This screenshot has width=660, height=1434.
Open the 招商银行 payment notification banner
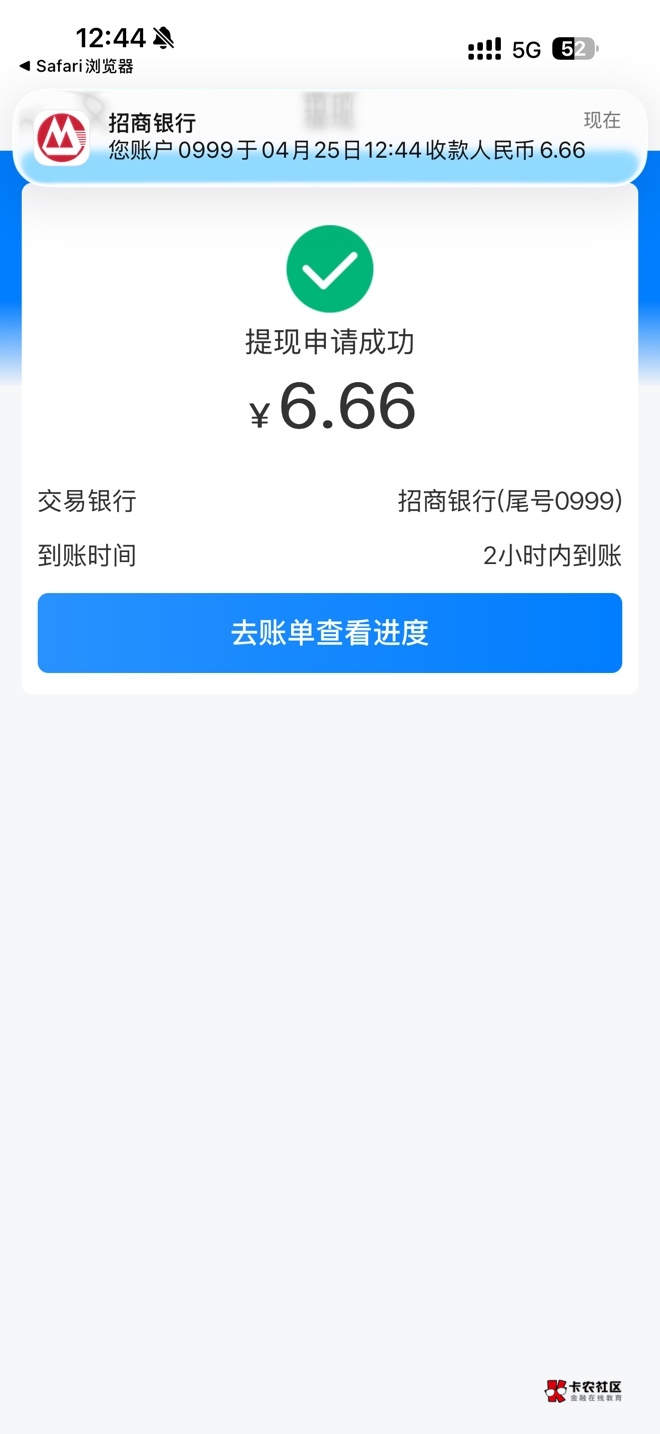330,137
